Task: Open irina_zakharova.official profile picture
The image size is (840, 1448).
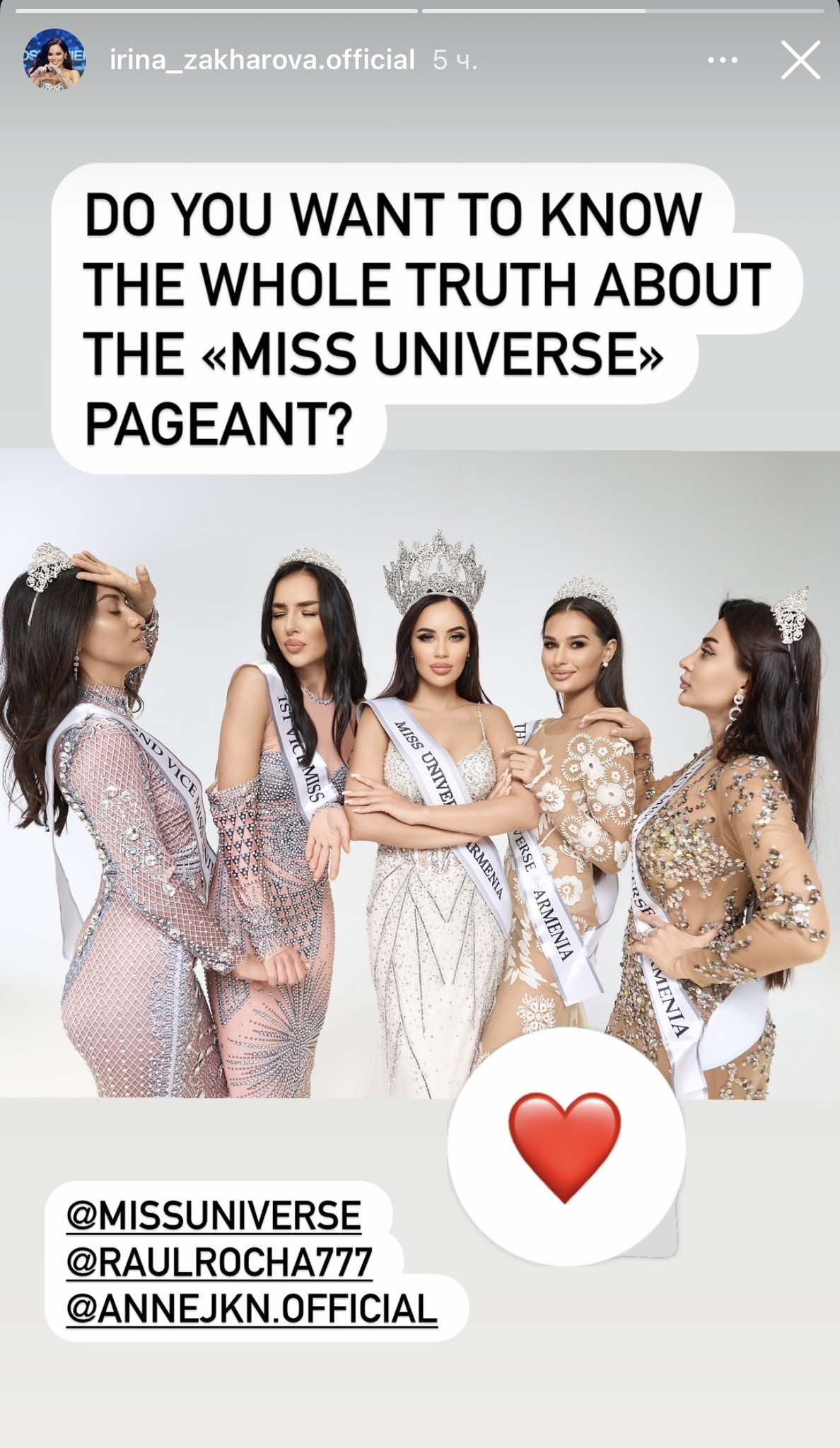Action: pyautogui.click(x=54, y=60)
